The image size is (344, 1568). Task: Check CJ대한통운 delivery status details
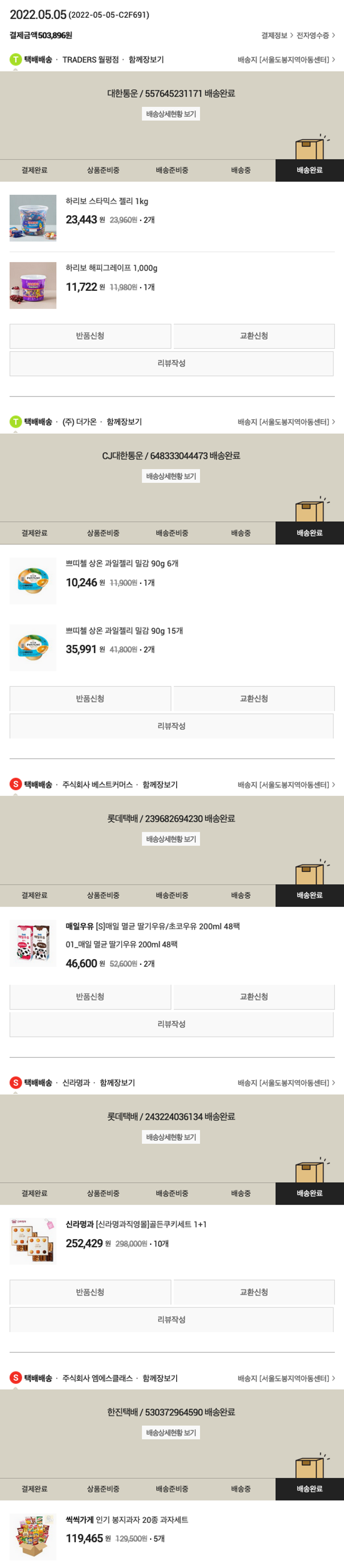tap(172, 476)
